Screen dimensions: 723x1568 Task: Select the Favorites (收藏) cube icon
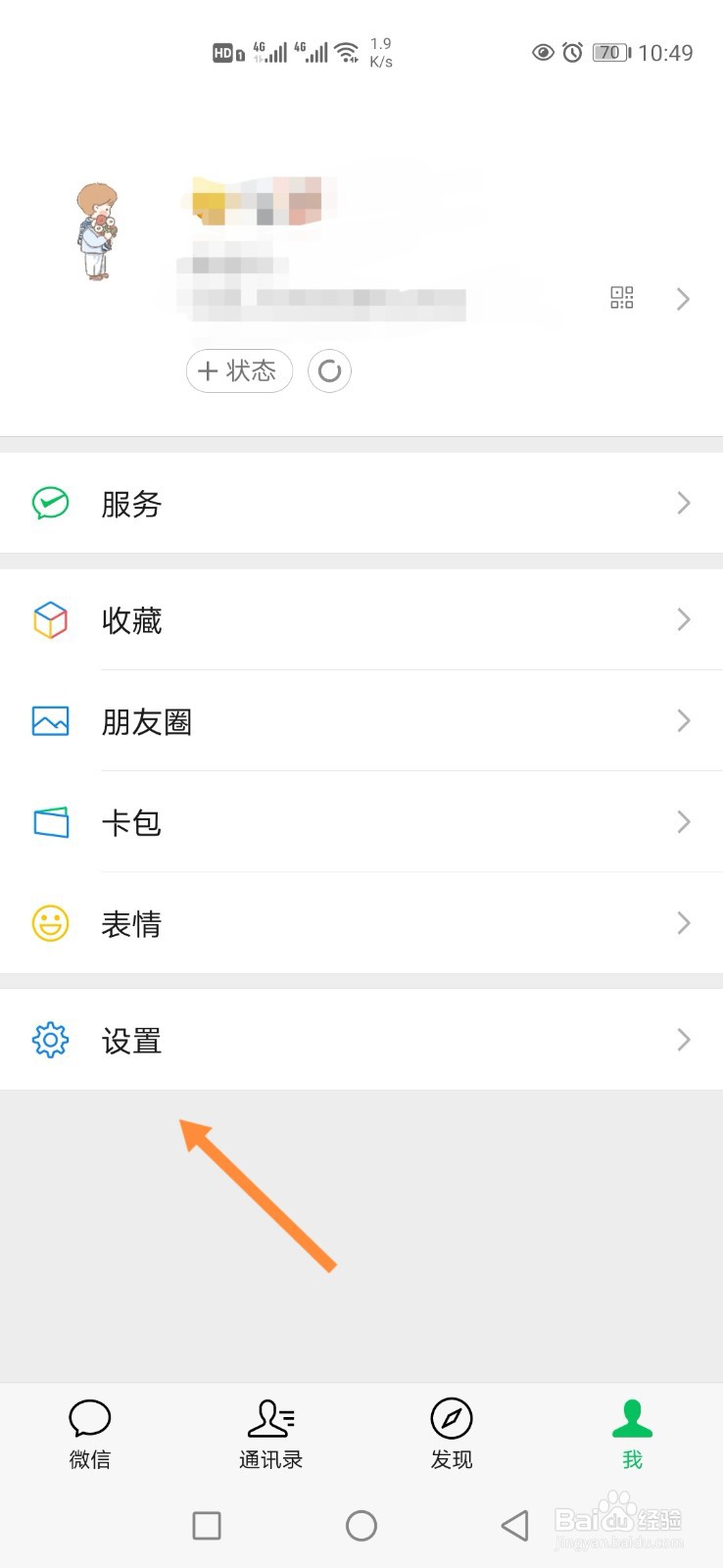click(x=50, y=619)
